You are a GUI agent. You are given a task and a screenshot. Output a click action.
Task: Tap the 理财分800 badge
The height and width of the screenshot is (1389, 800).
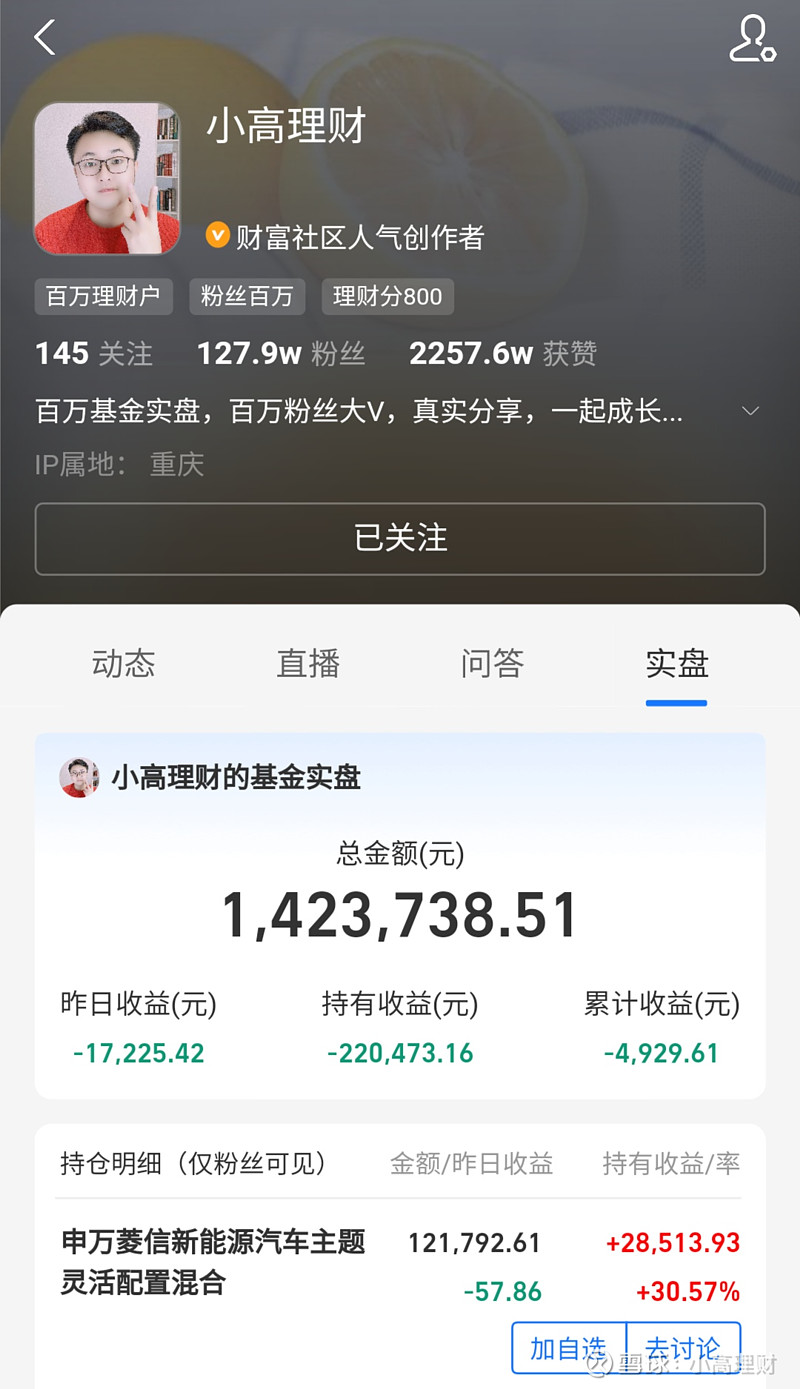click(387, 297)
